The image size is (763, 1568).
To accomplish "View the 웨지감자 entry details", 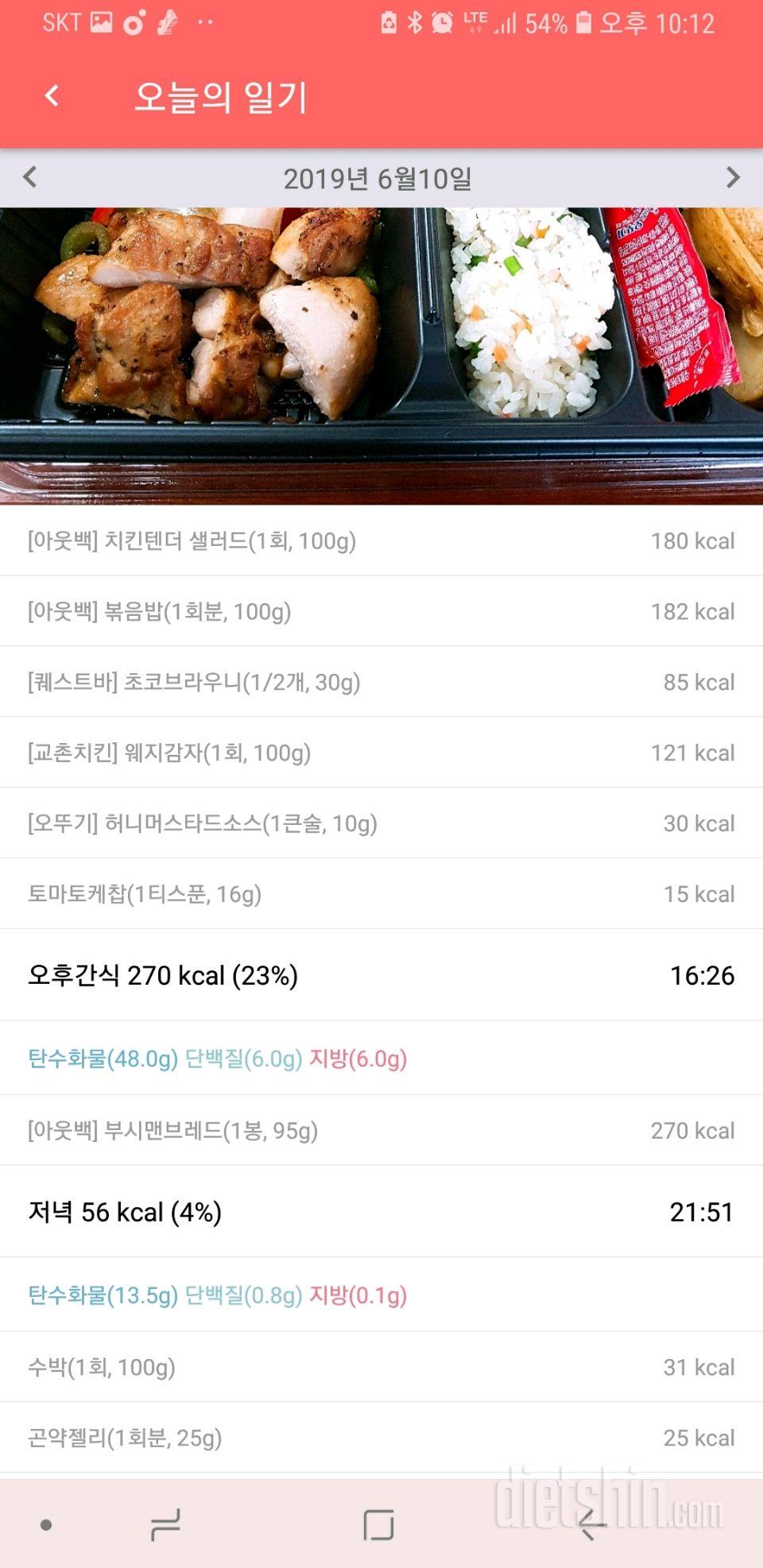I will [381, 753].
